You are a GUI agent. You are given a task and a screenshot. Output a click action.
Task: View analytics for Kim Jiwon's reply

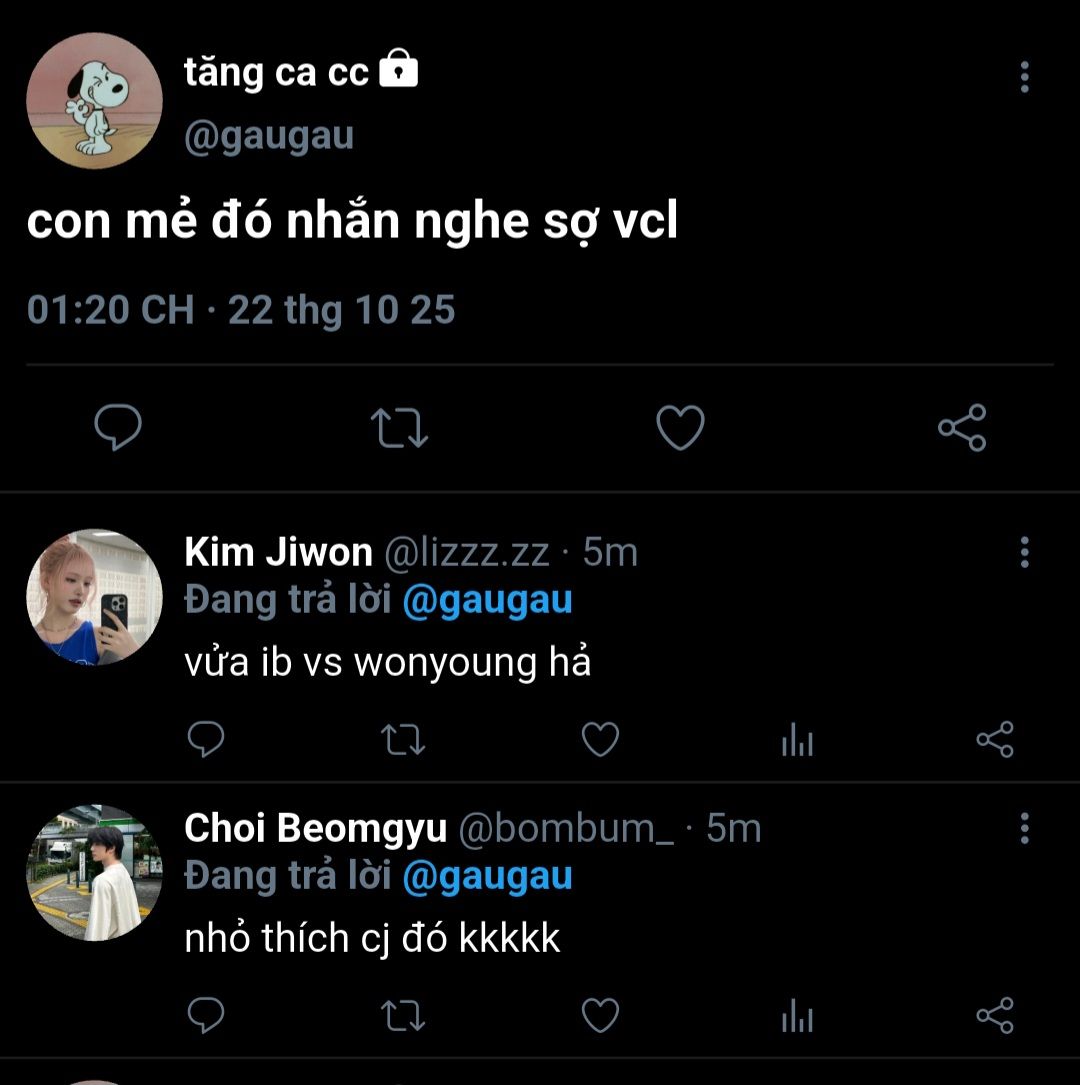tap(797, 741)
